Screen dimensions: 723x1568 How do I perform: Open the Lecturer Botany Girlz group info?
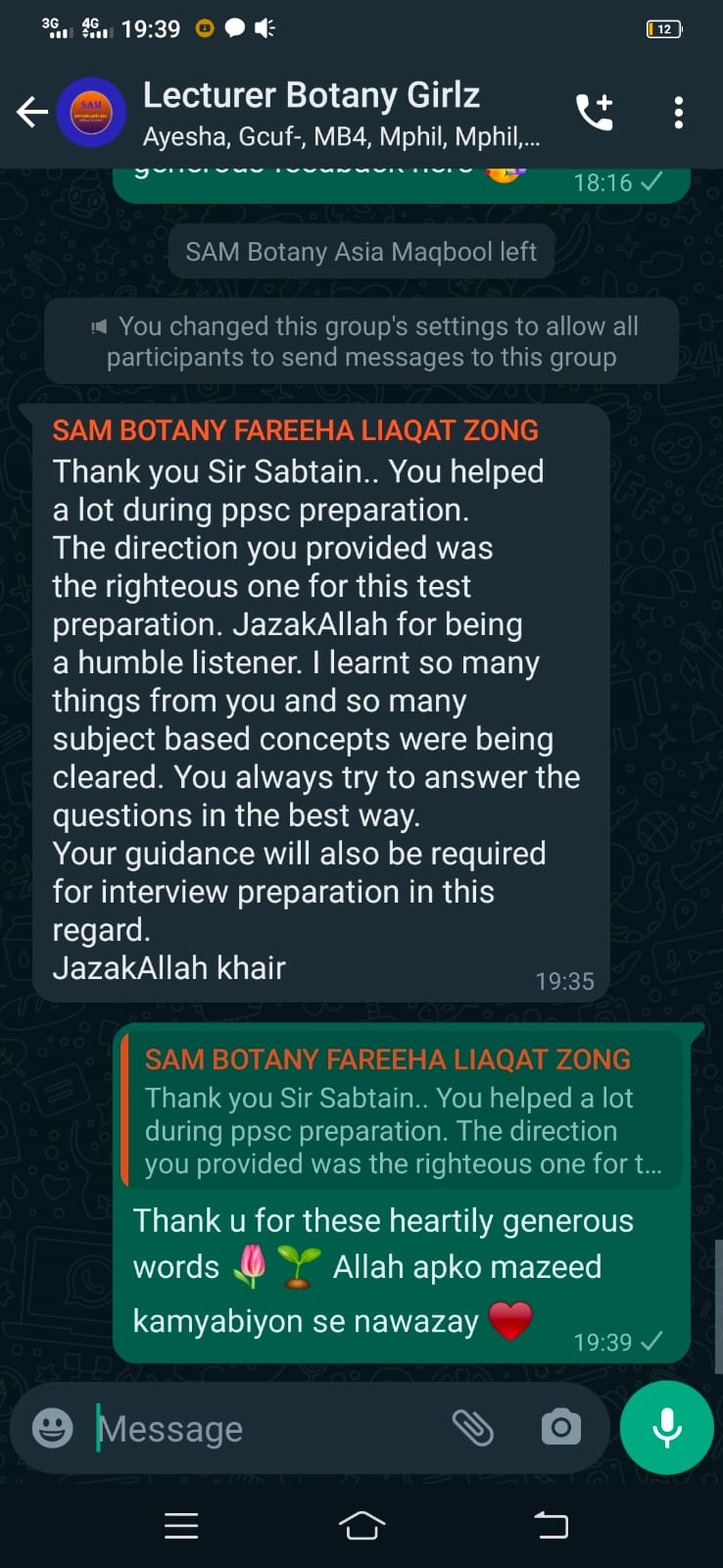tap(333, 113)
